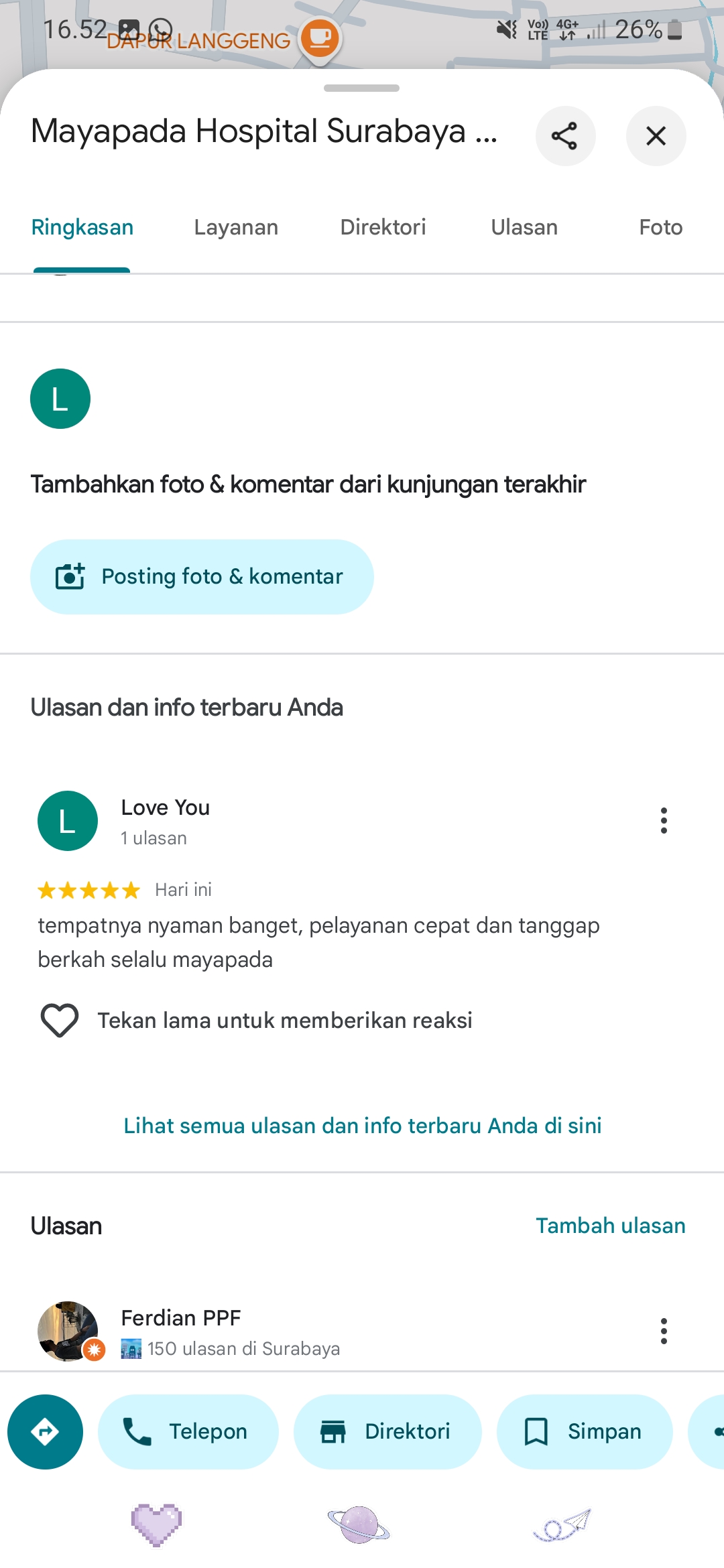This screenshot has width=724, height=1568.
Task: Call the hospital via Telepon chip
Action: pyautogui.click(x=188, y=1432)
